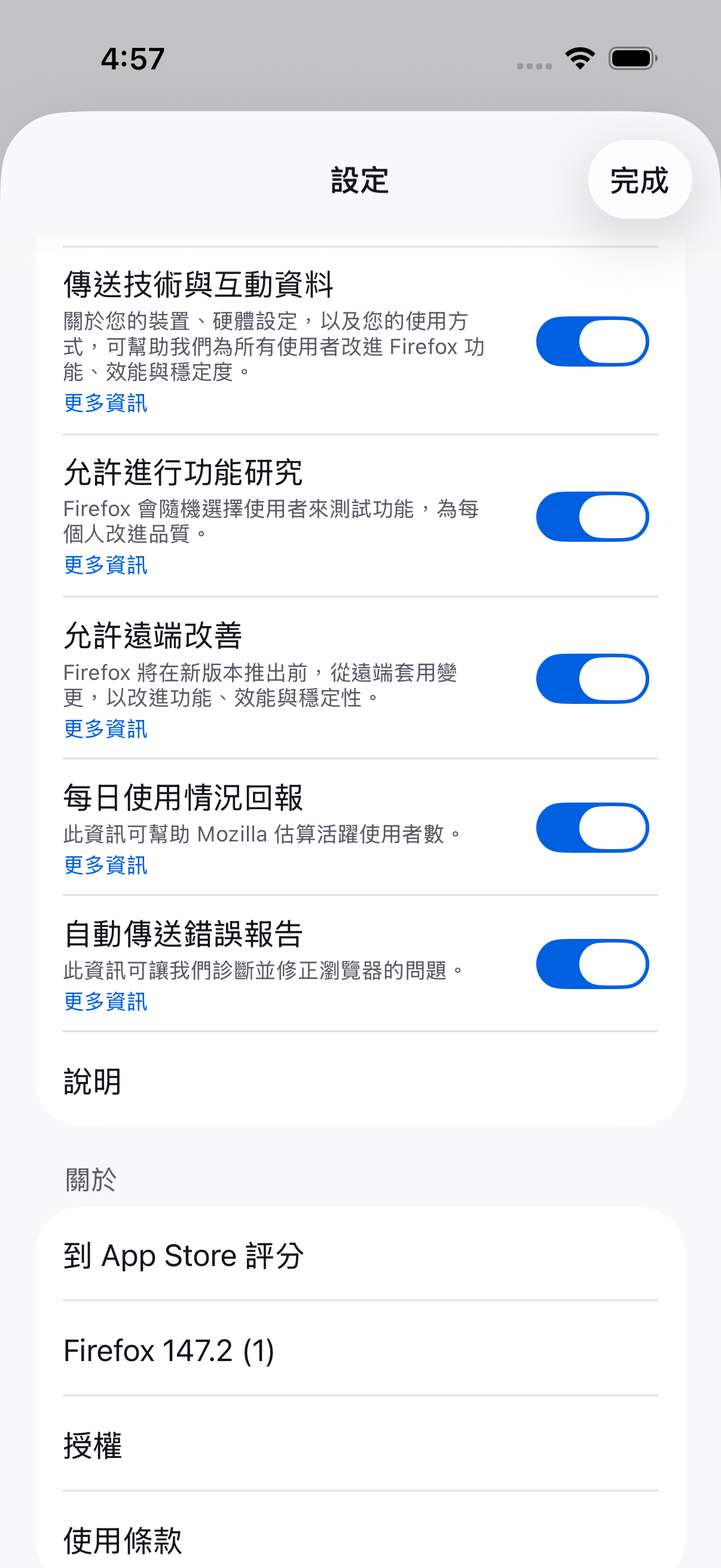Select 到 App Store 評分

359,1255
